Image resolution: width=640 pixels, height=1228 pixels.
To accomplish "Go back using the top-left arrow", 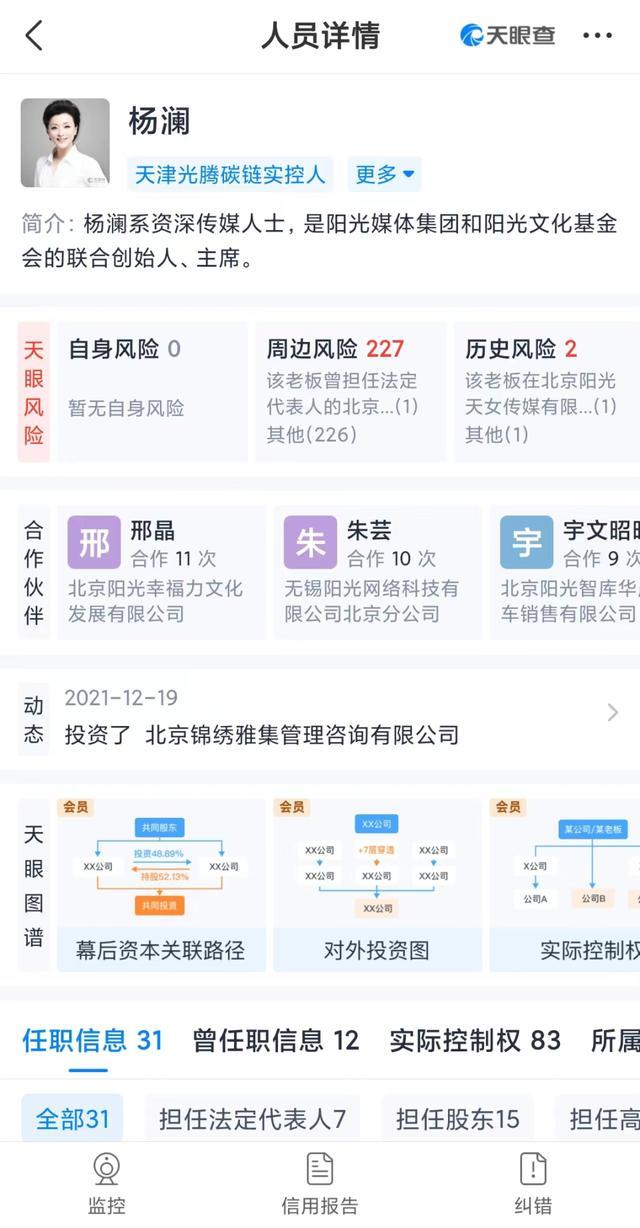I will coord(34,36).
